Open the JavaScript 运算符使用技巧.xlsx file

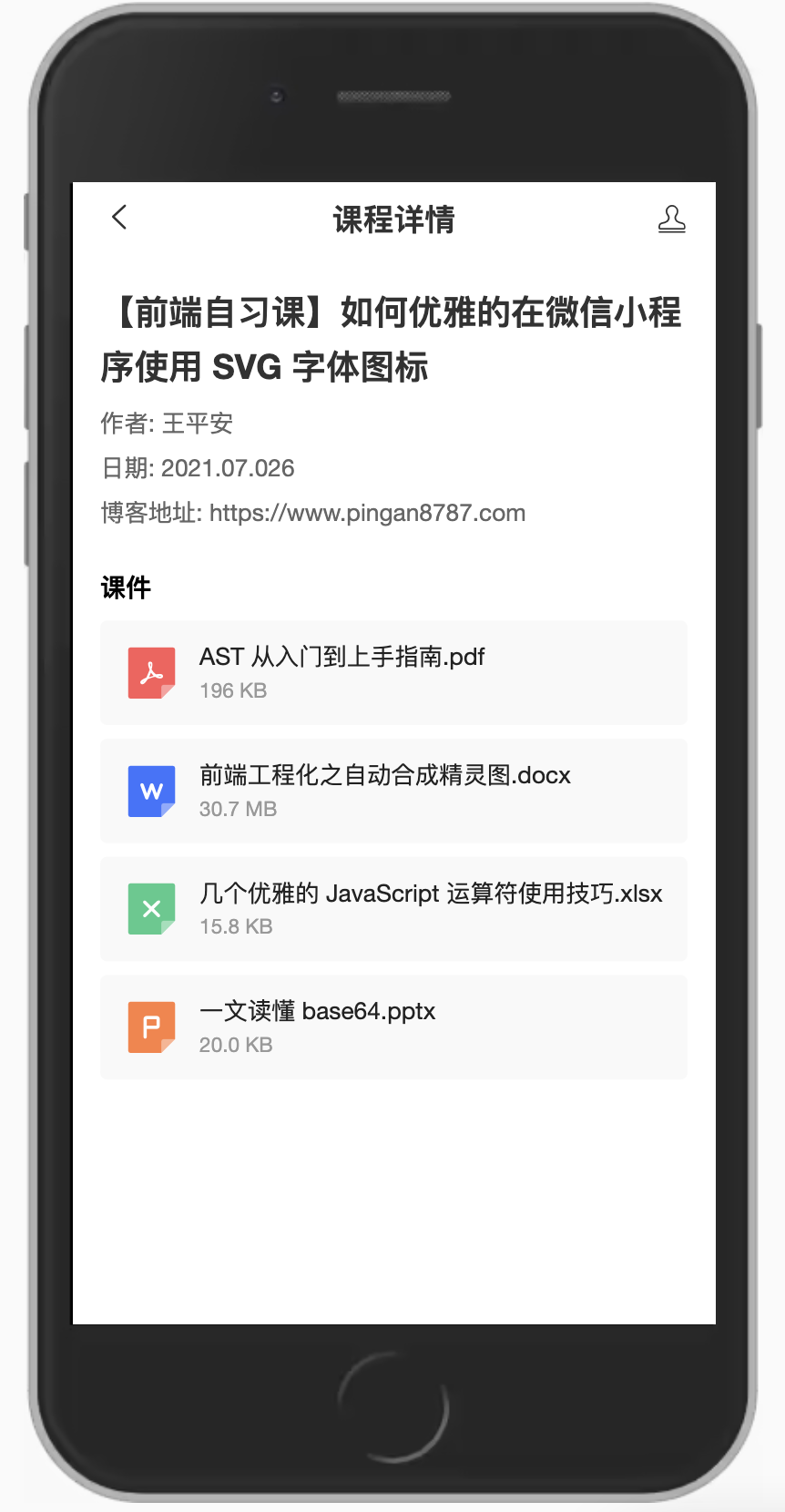click(x=393, y=909)
